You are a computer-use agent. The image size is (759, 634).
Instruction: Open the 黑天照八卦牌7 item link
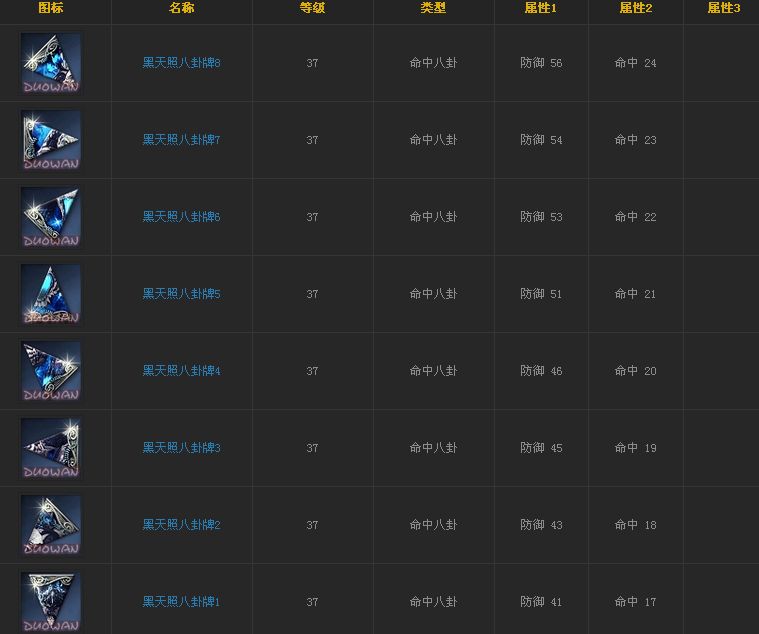coord(181,140)
